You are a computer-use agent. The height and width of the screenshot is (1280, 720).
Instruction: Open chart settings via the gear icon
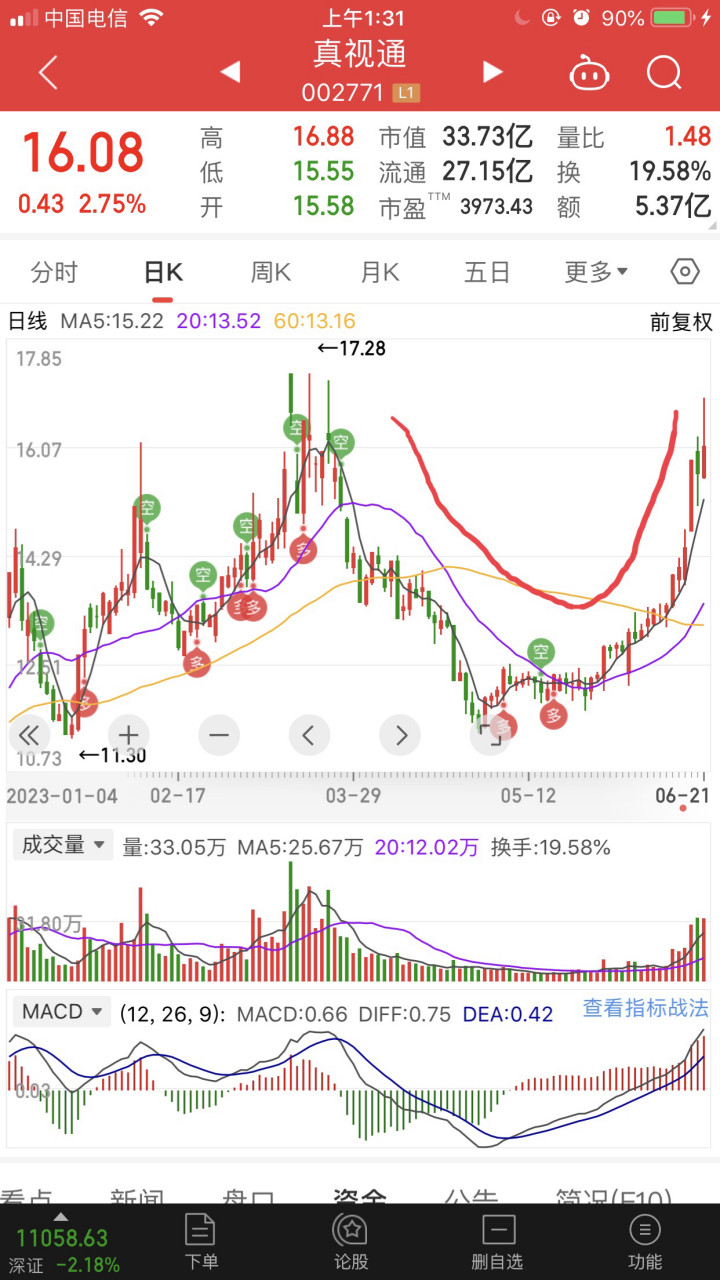684,271
